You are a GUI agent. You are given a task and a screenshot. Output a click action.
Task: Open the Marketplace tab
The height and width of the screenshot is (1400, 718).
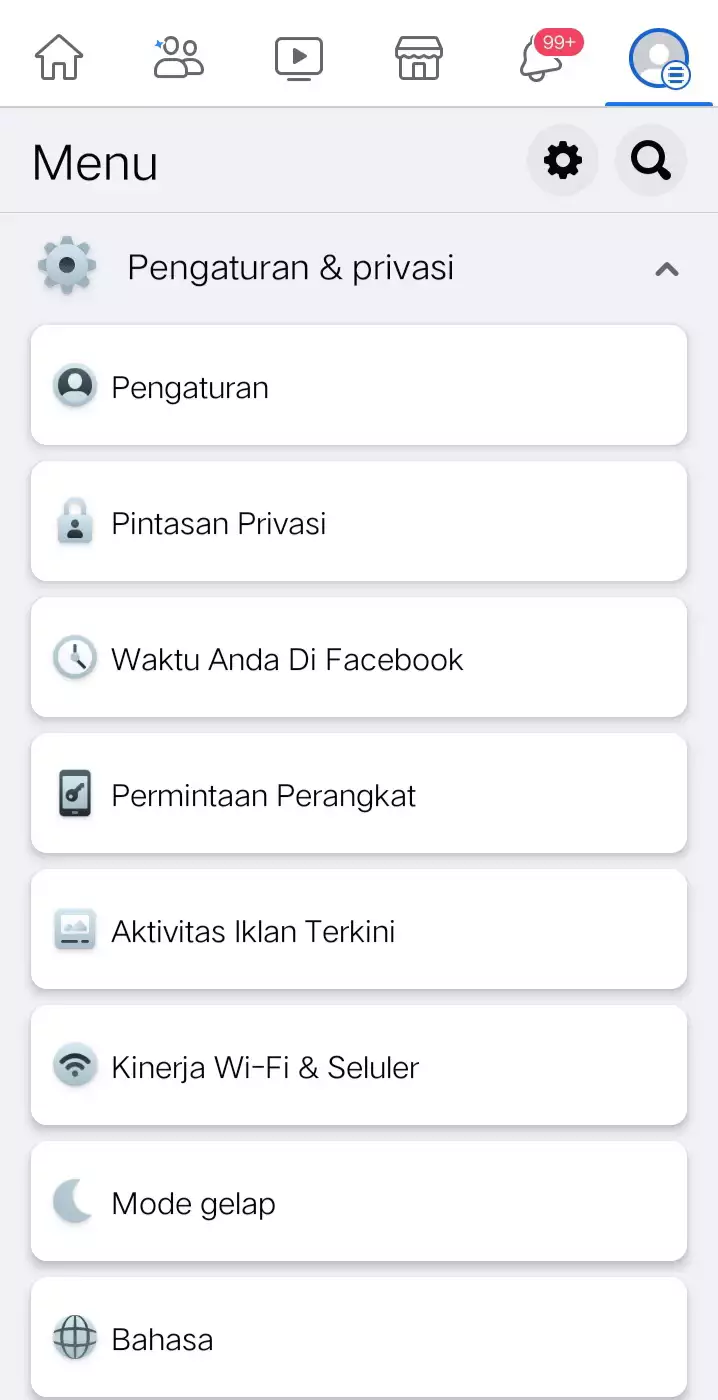coord(419,57)
